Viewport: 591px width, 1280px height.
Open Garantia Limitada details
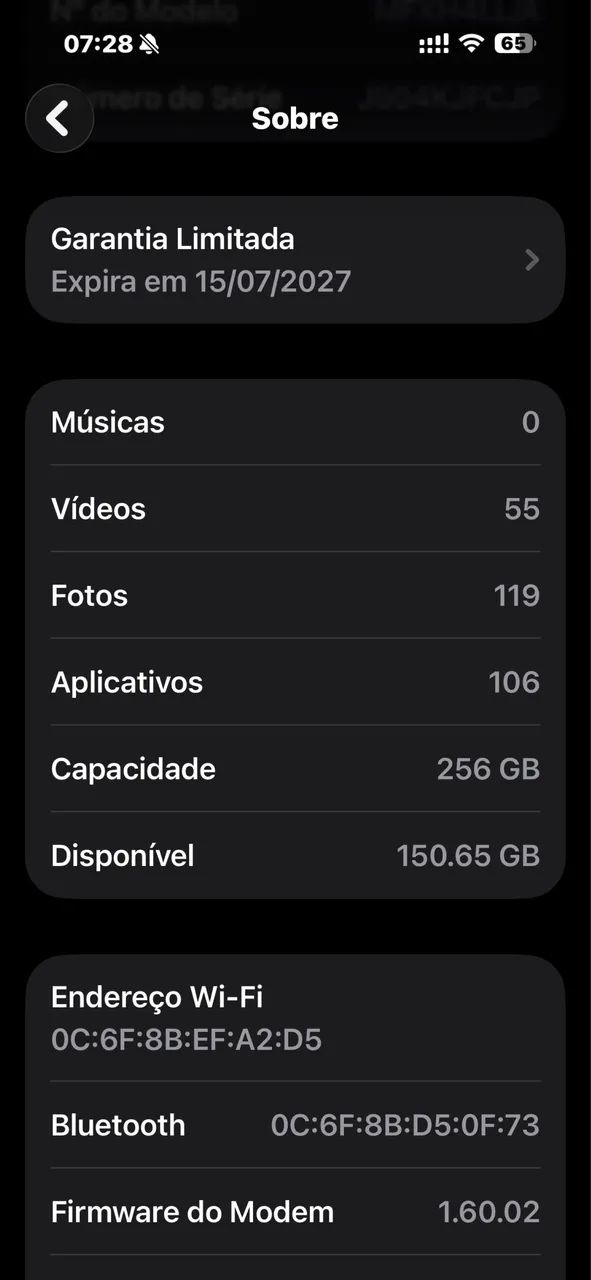tap(295, 260)
